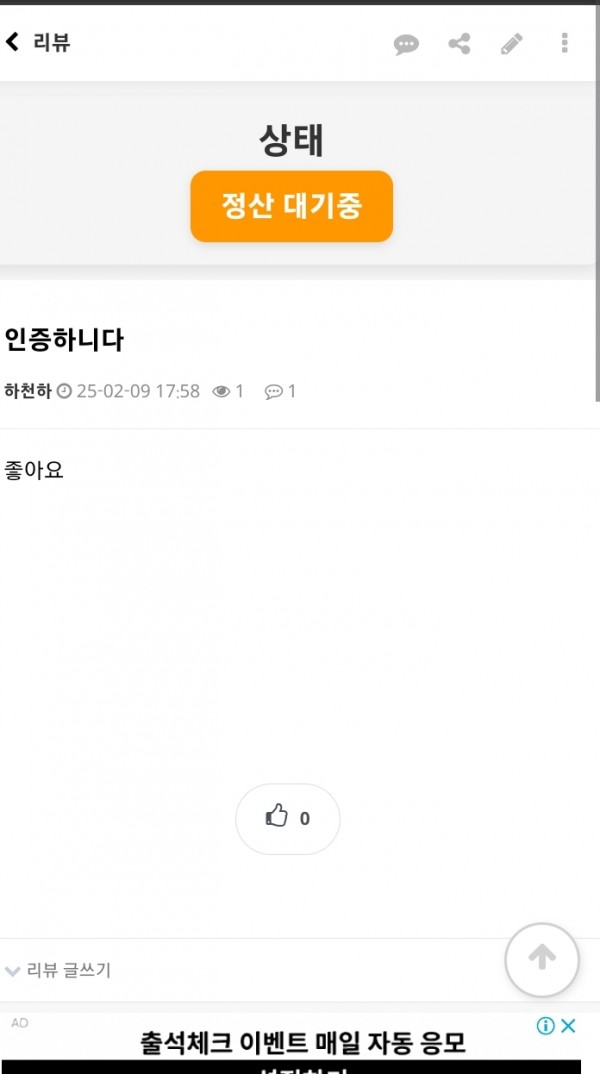Tap the 정산 대기중 status button
The width and height of the screenshot is (600, 1074).
292,206
